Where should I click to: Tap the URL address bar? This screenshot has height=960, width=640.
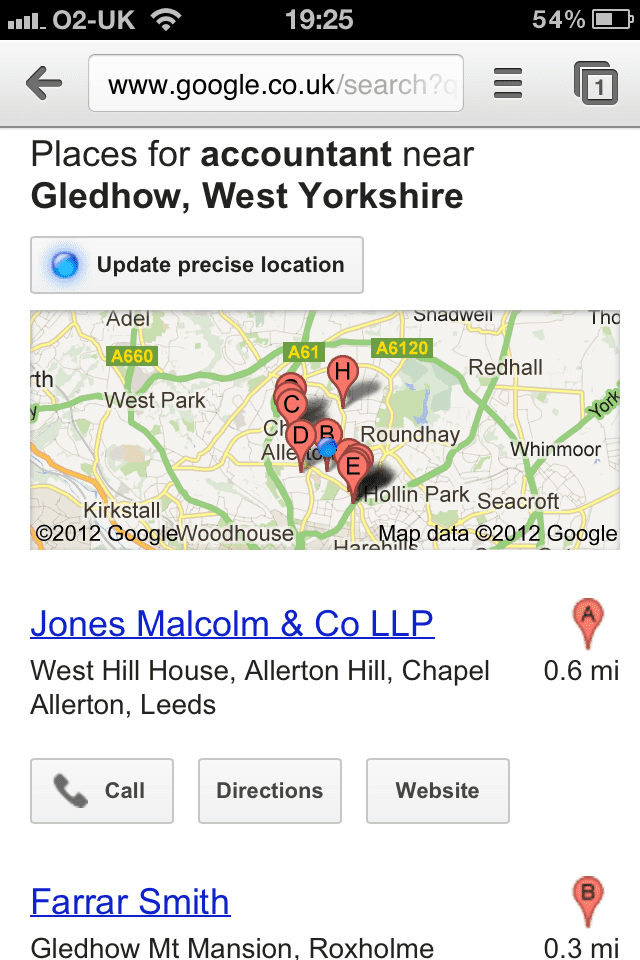[x=275, y=84]
